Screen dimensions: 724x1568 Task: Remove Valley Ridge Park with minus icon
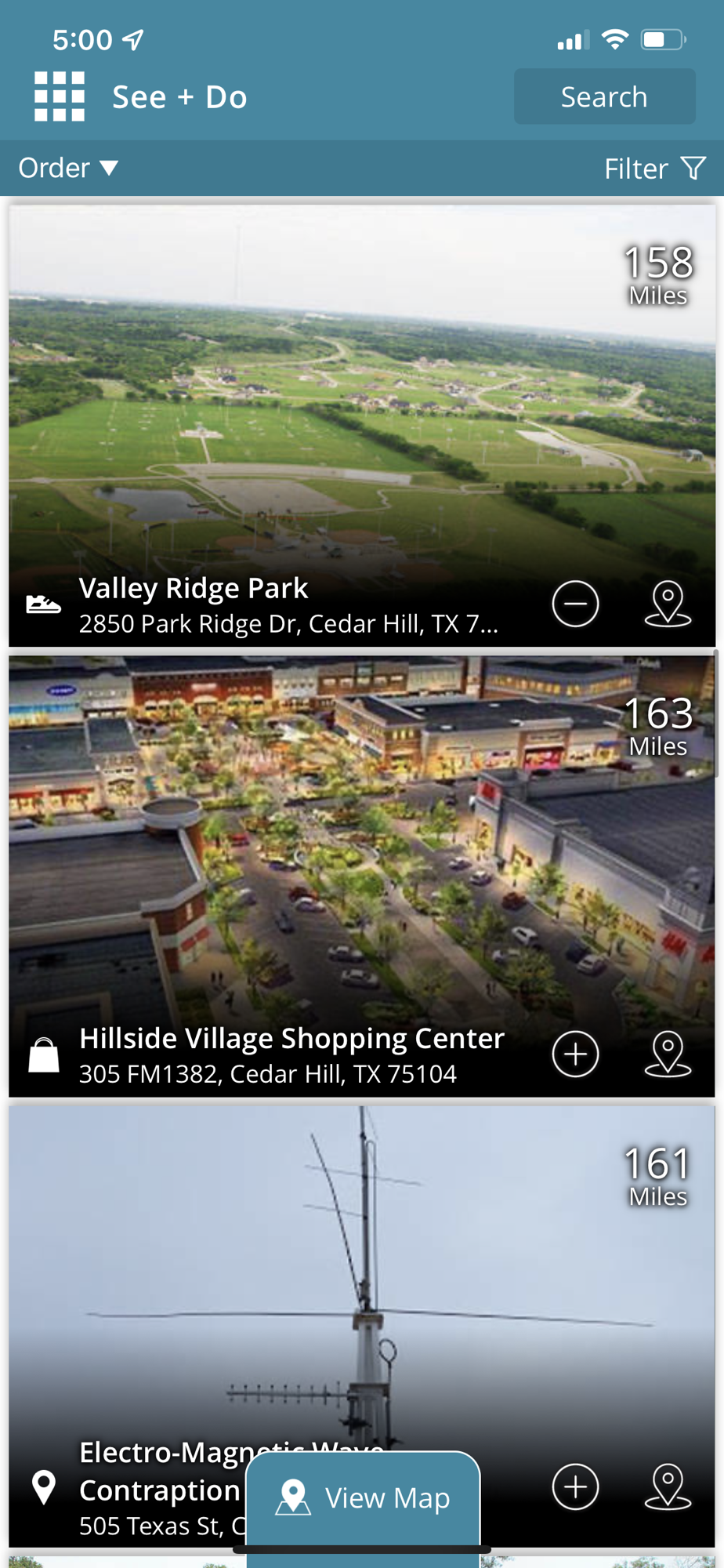tap(575, 604)
